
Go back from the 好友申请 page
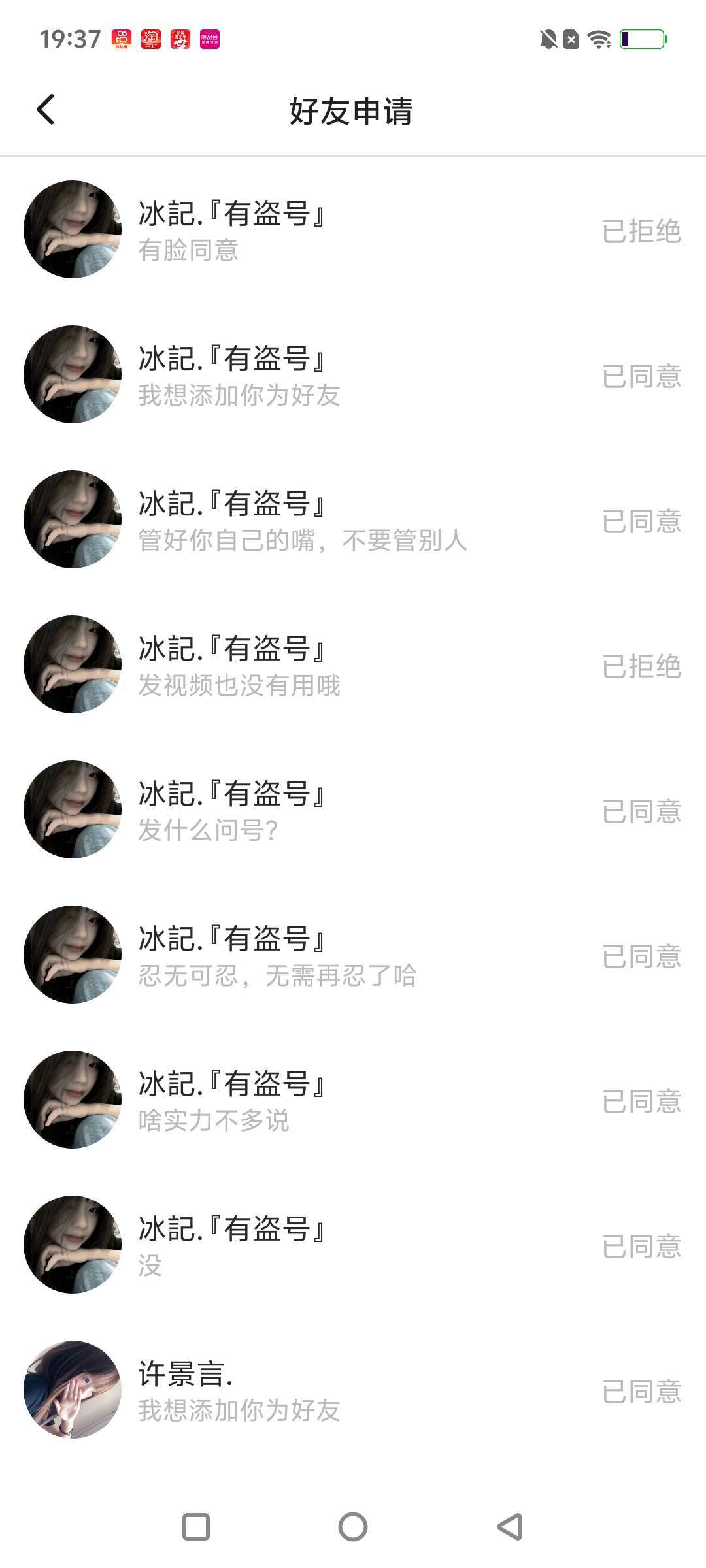[46, 110]
